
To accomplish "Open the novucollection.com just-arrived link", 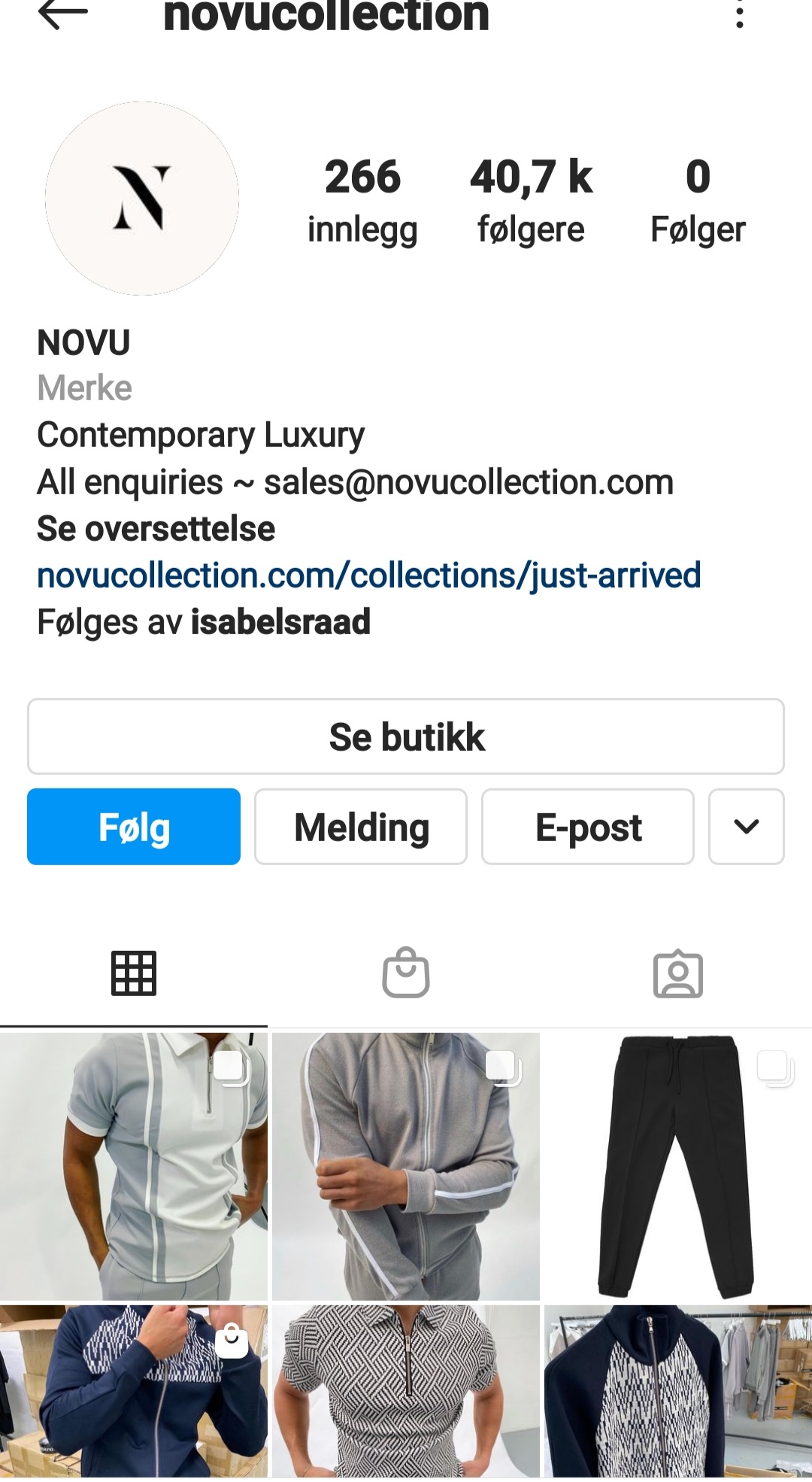I will (368, 575).
